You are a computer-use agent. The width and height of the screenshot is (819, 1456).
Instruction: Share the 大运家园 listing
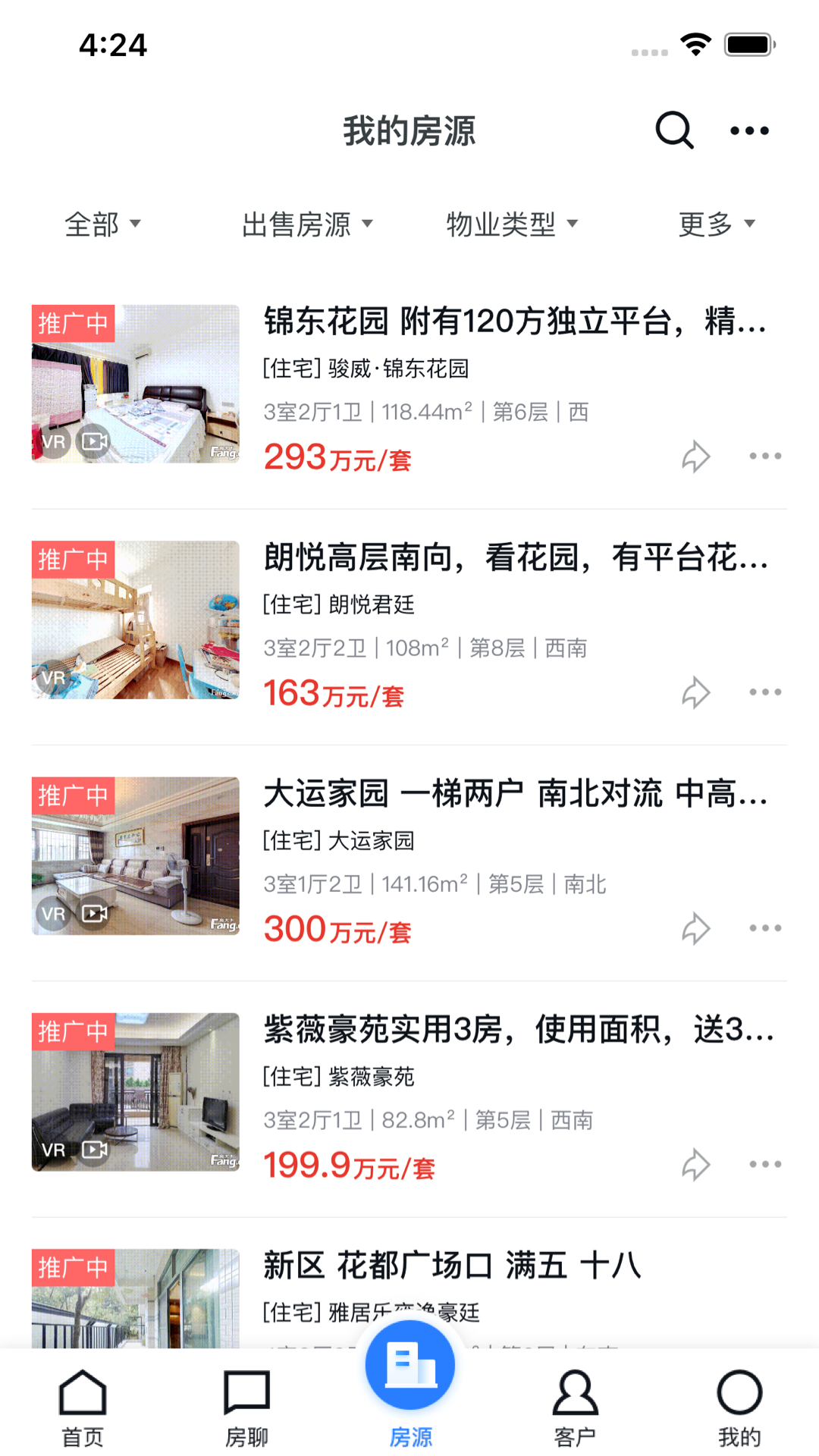coord(695,928)
